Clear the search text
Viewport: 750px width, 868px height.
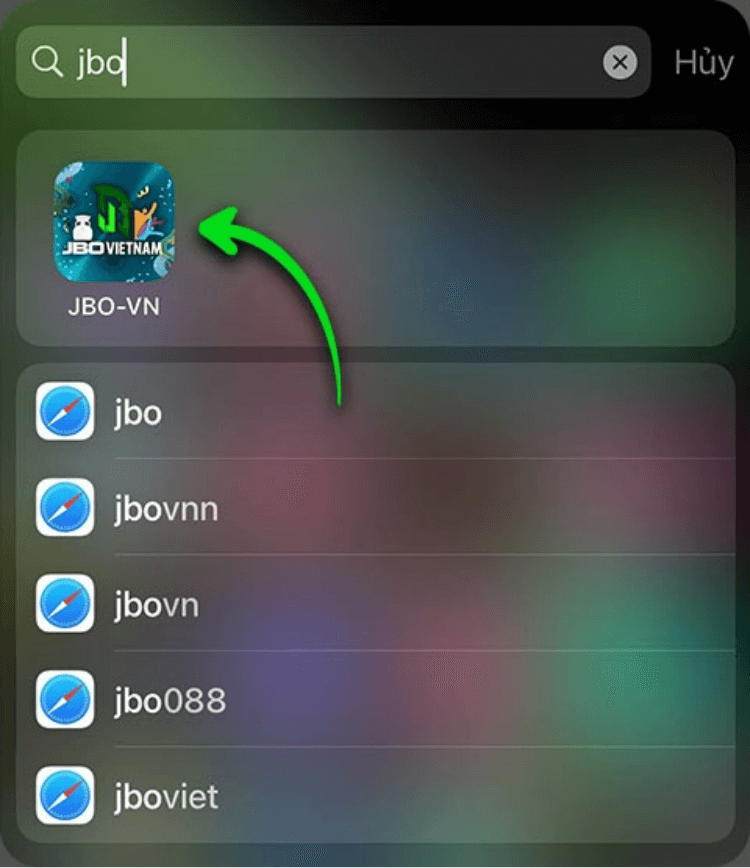(620, 63)
